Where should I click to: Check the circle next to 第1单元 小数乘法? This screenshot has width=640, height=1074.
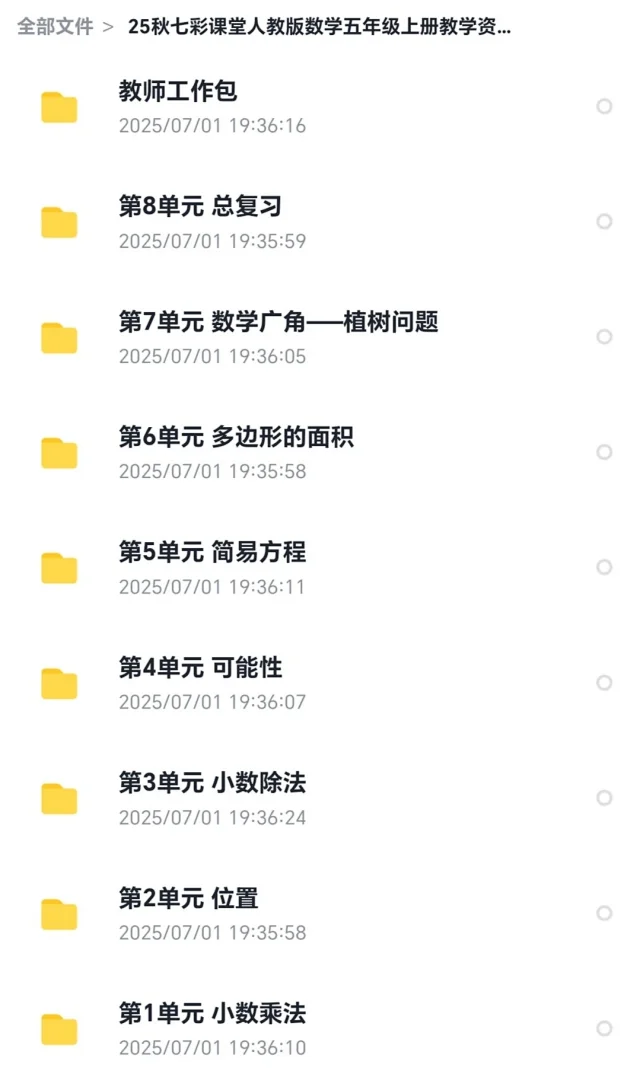[604, 1028]
